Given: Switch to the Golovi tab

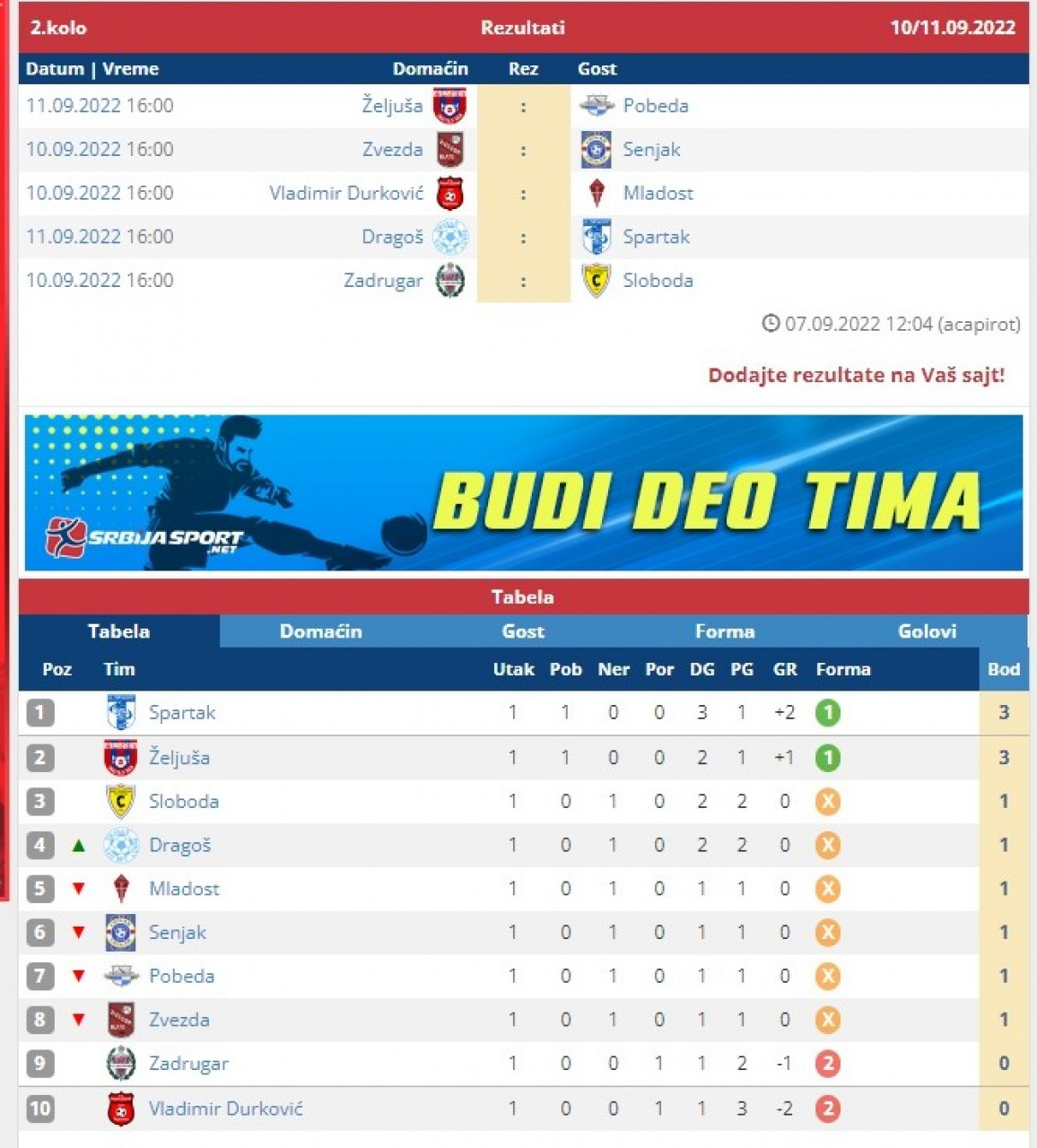Looking at the screenshot, I should pos(927,631).
